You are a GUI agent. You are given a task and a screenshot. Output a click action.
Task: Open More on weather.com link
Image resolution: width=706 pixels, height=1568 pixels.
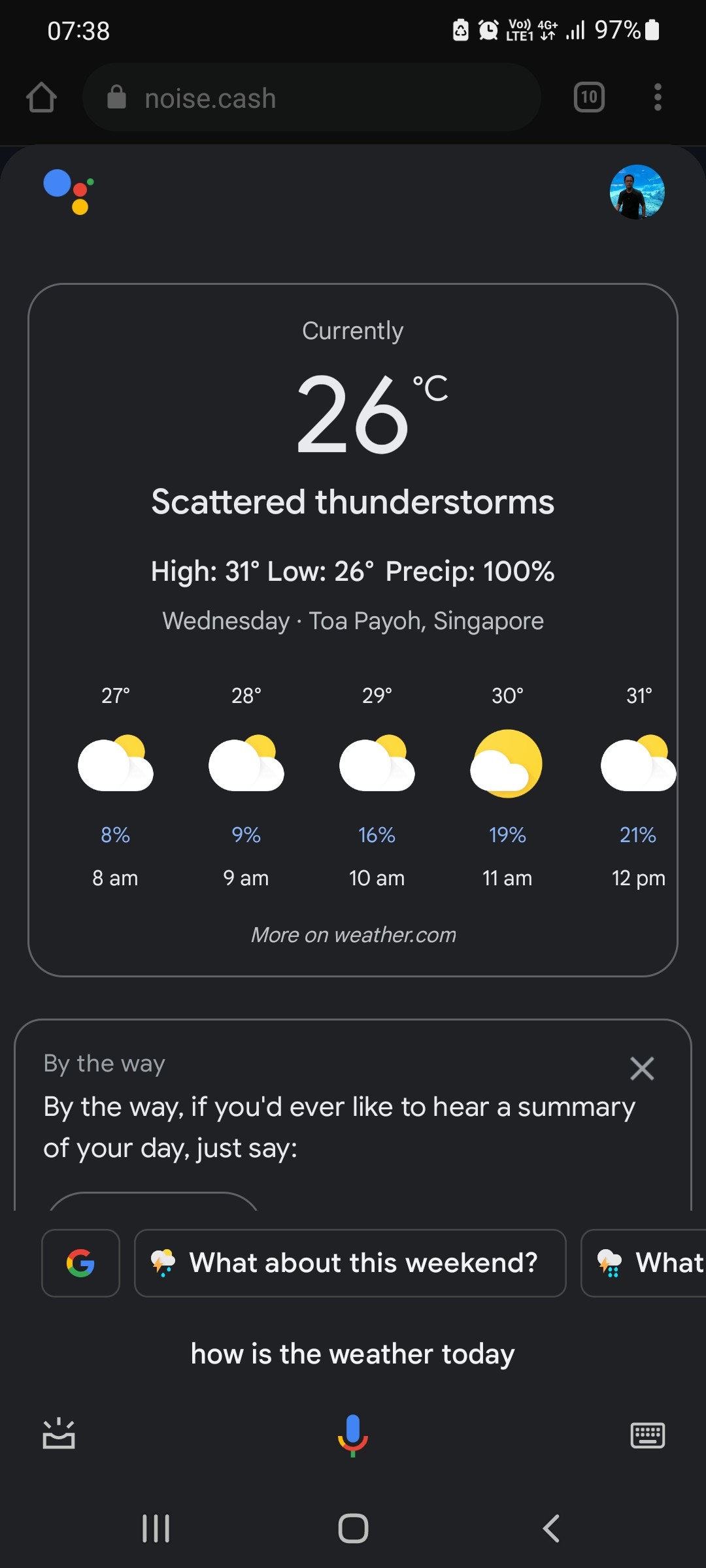(x=354, y=935)
